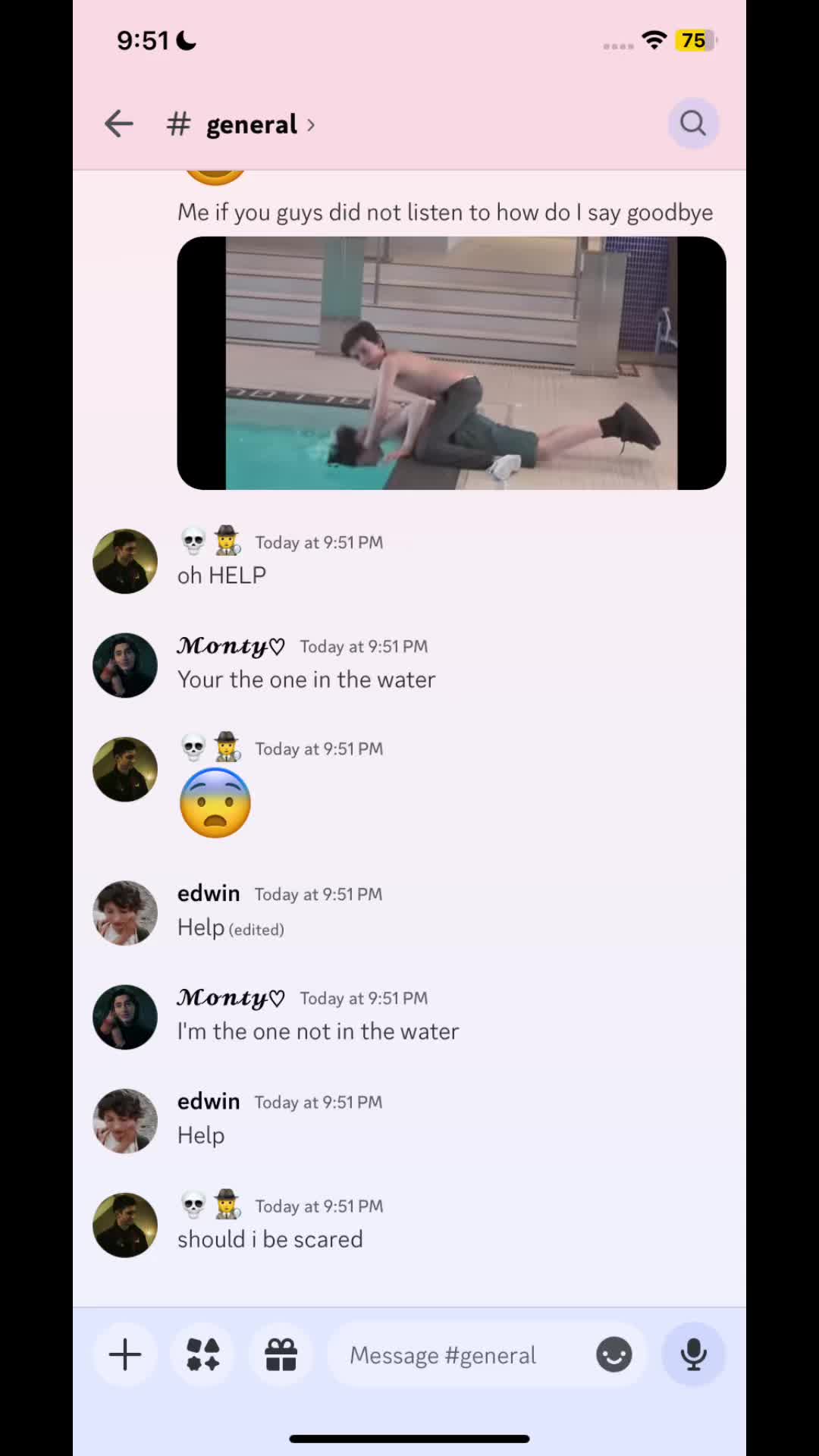Search in the general channel
The width and height of the screenshot is (819, 1456).
pyautogui.click(x=692, y=123)
